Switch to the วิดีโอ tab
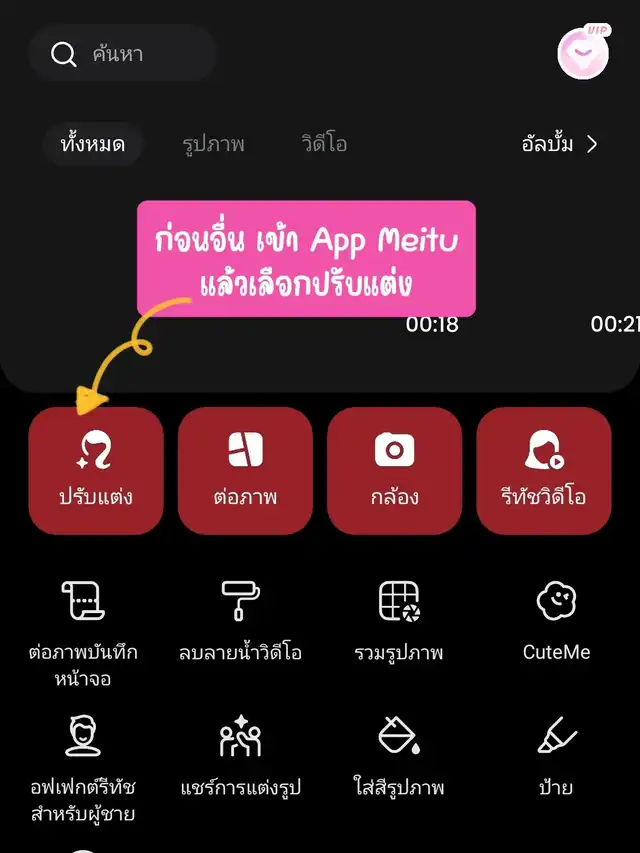The image size is (640, 853). point(324,144)
